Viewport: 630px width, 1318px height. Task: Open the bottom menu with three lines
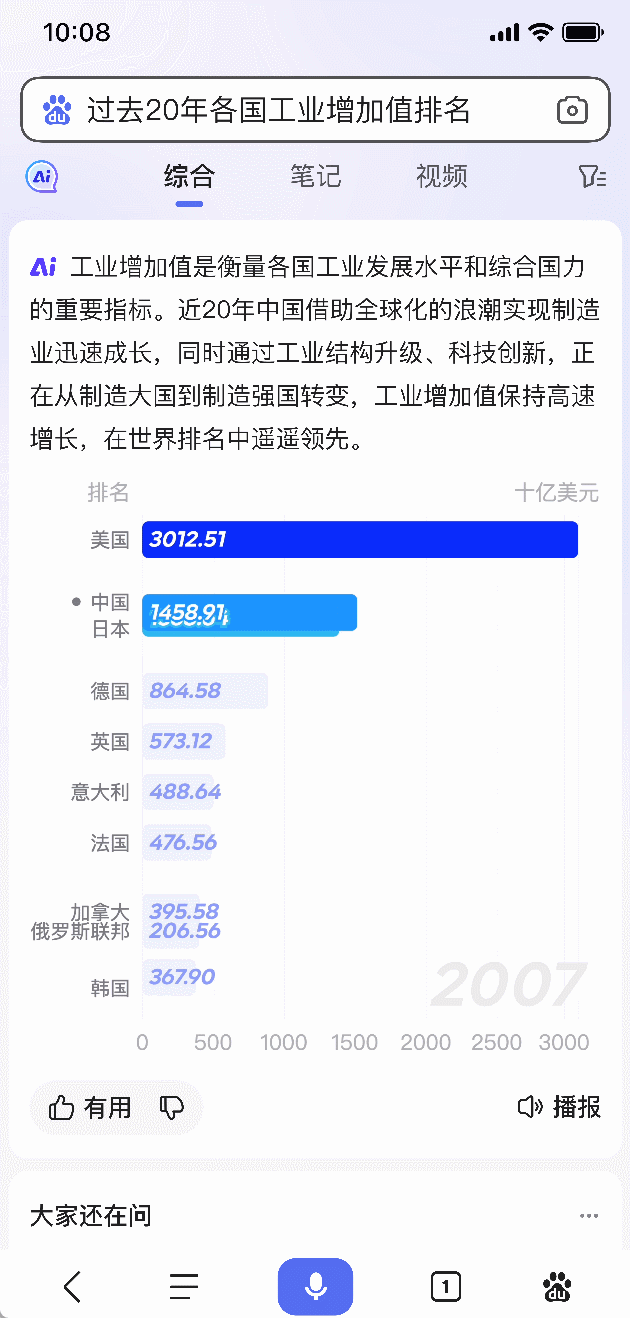coord(184,1286)
